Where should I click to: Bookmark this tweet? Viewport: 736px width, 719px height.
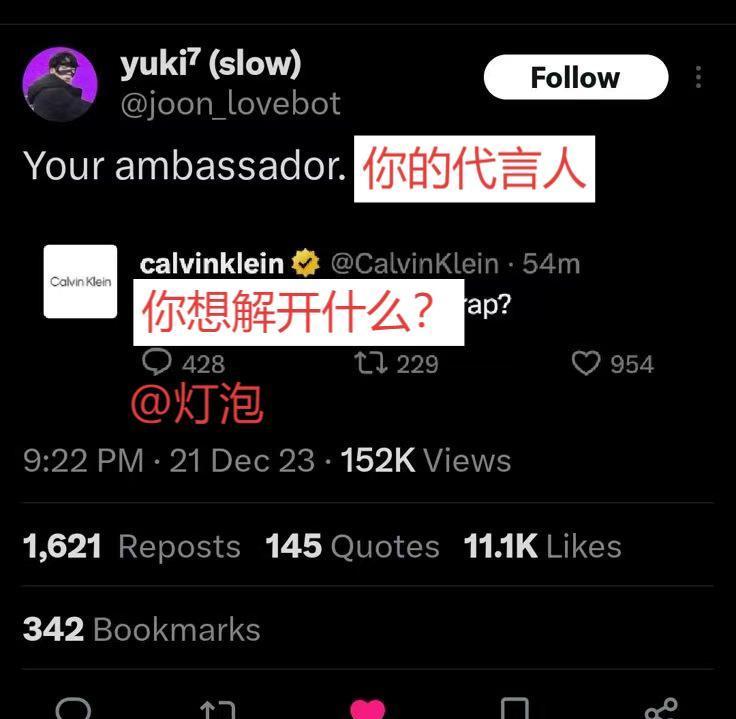coord(514,710)
